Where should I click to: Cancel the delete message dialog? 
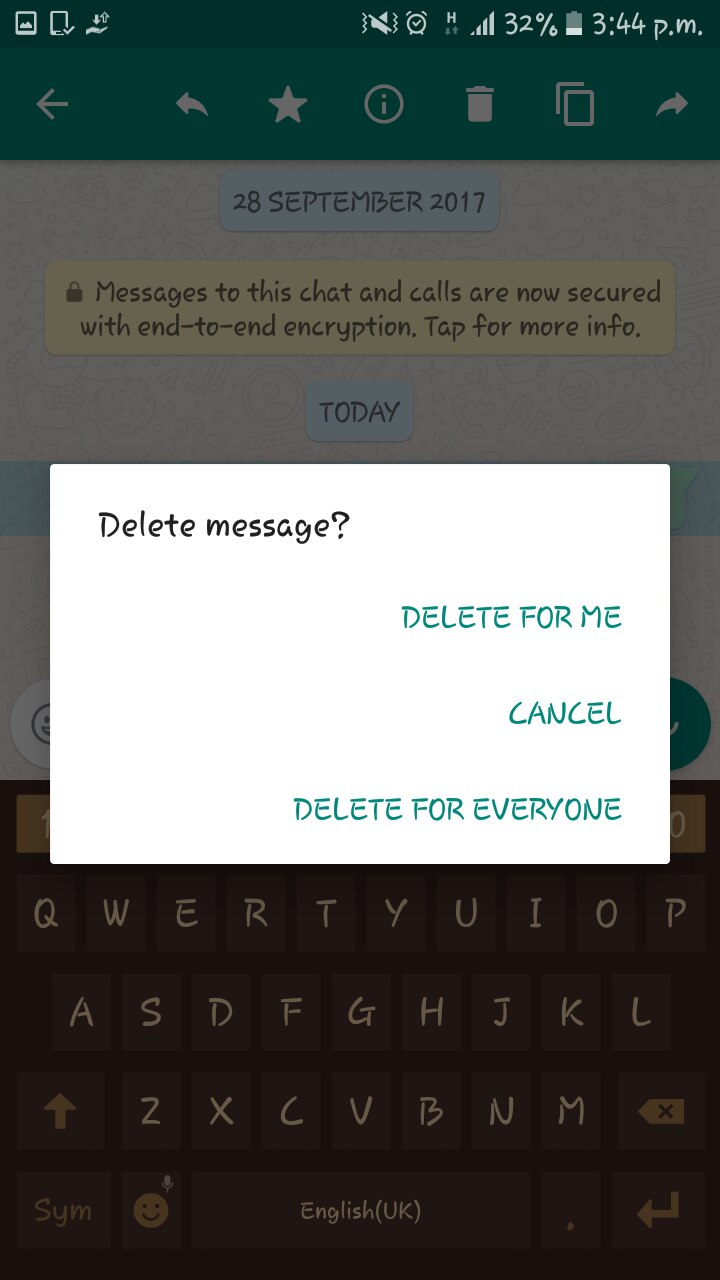pos(565,713)
